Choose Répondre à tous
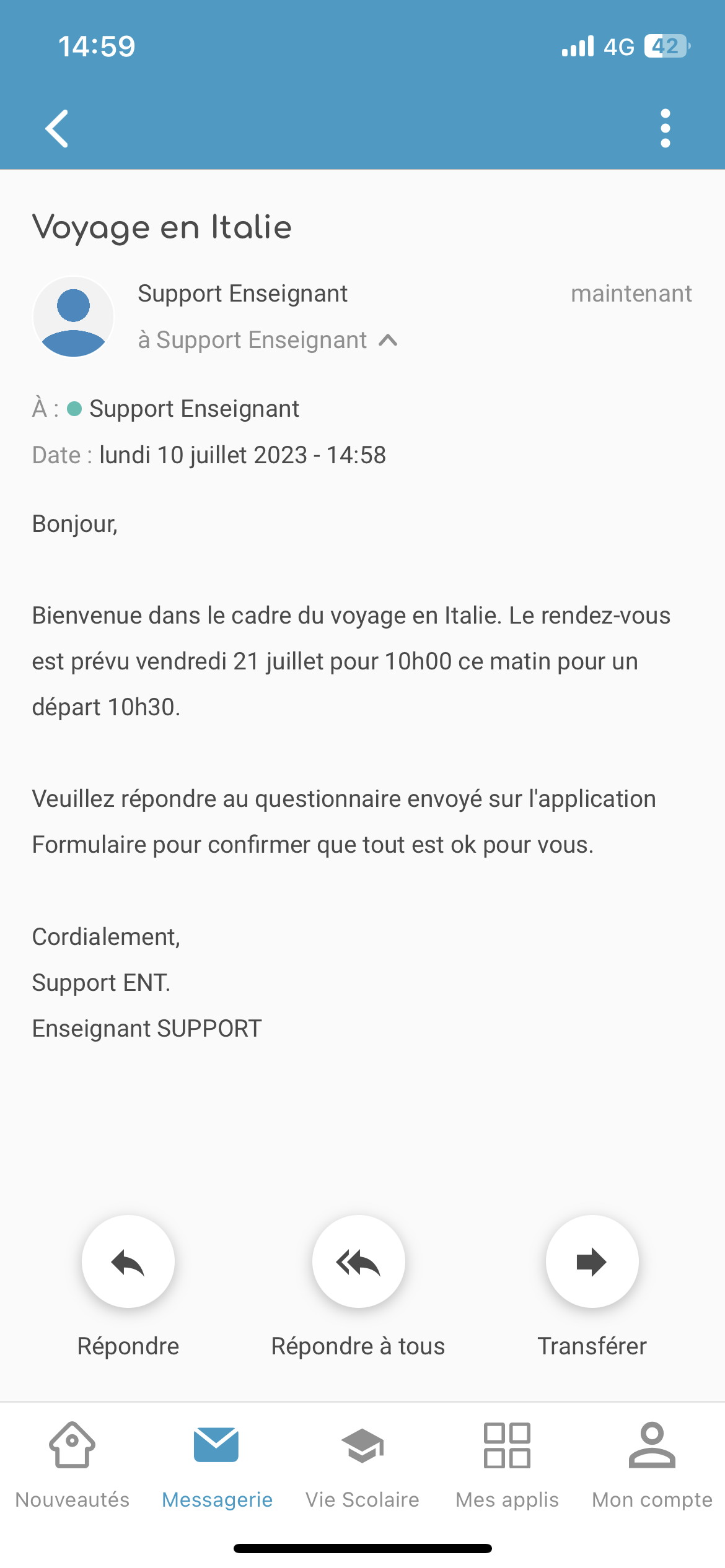725x1568 pixels. 358,1261
